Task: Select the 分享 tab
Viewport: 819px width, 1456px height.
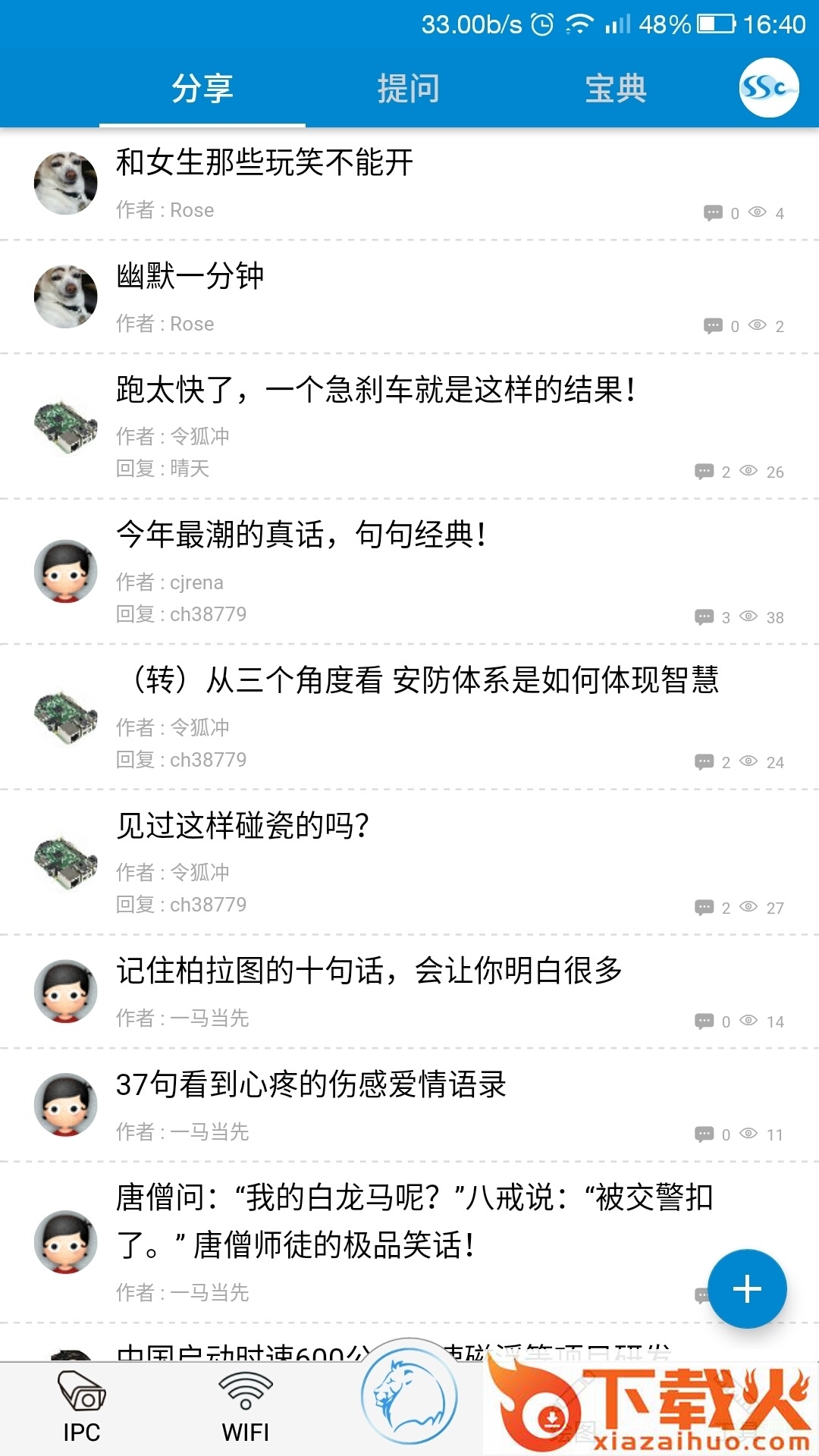Action: click(x=202, y=89)
